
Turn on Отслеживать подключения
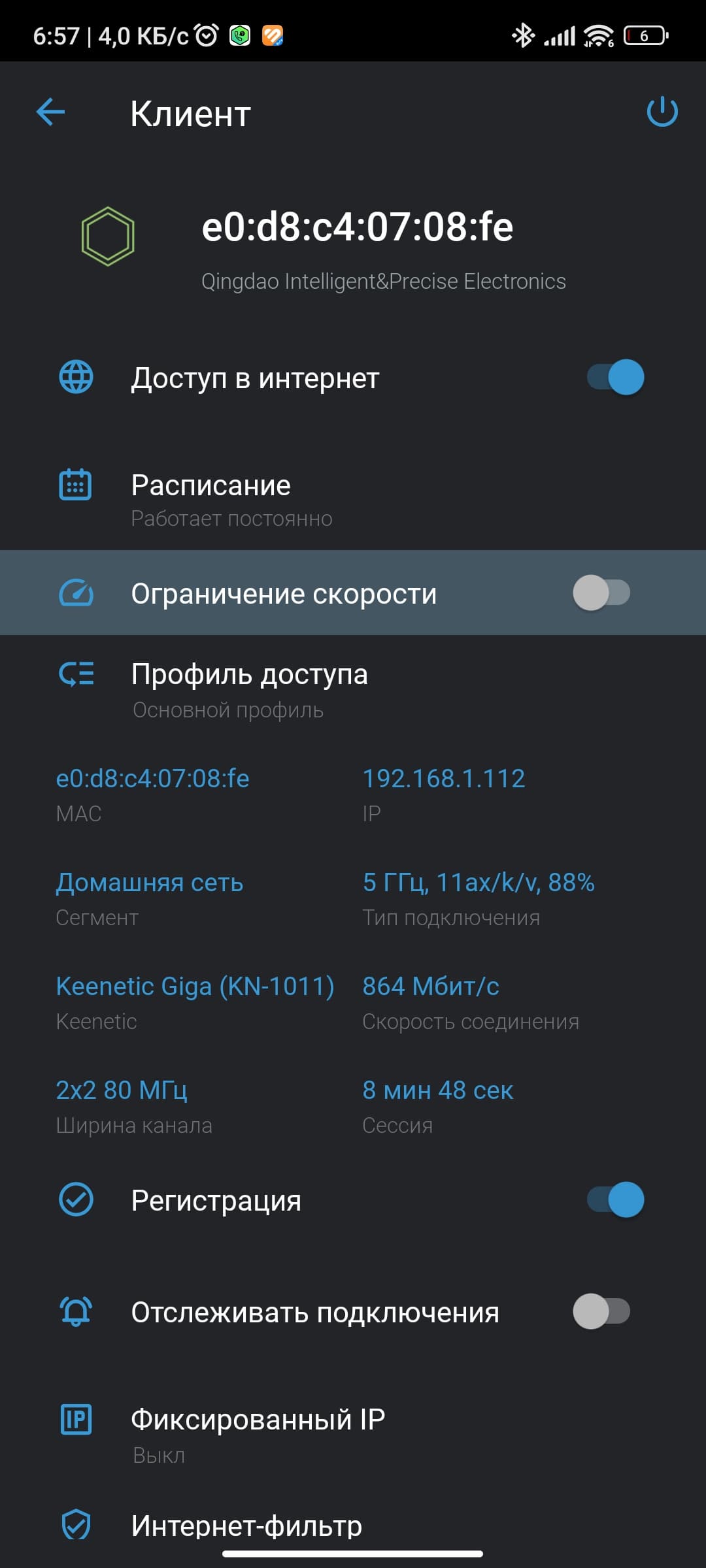pos(601,1311)
